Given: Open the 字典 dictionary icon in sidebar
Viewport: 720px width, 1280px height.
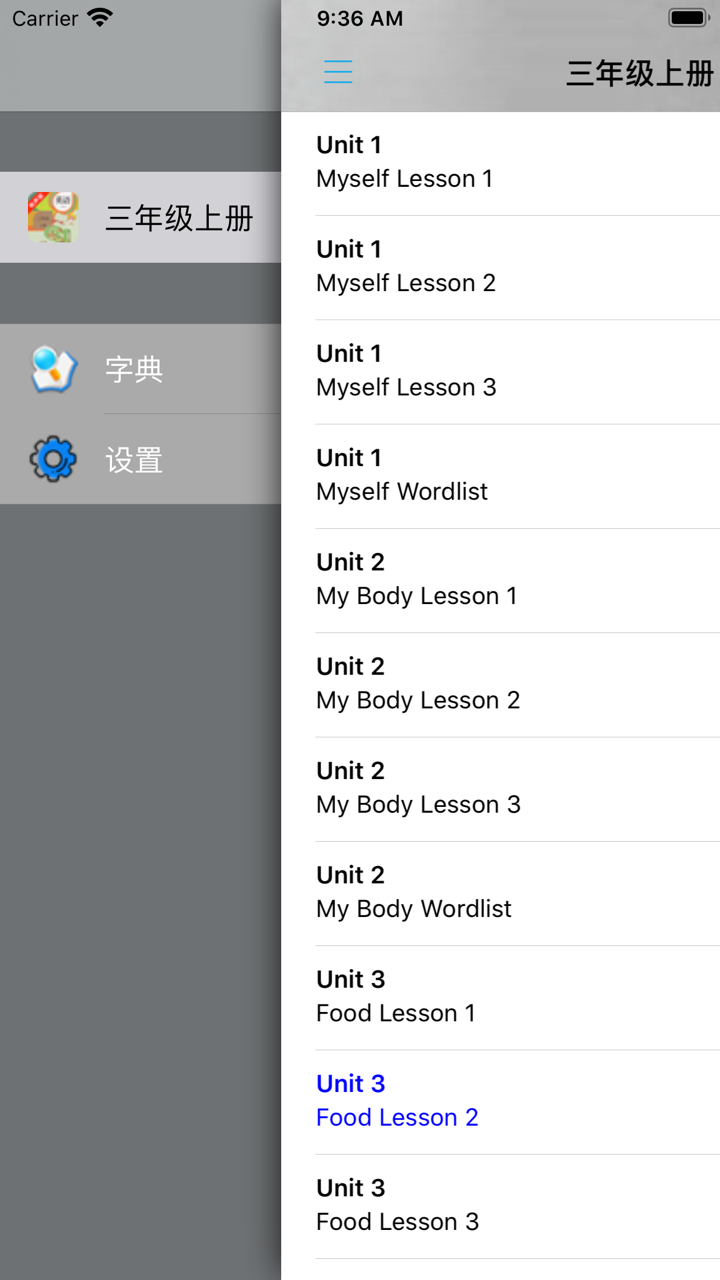Looking at the screenshot, I should coord(52,370).
